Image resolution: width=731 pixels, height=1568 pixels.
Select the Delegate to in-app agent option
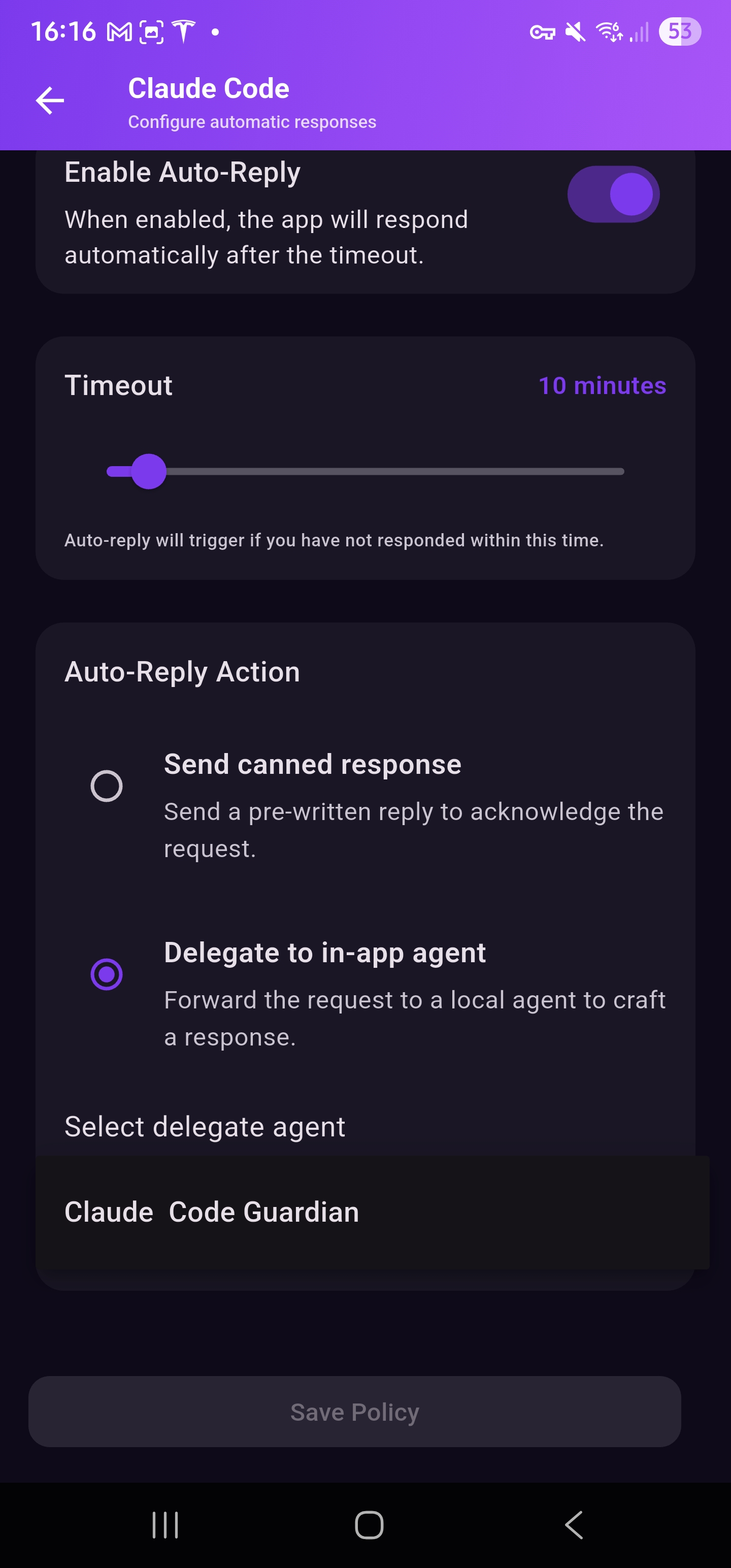(107, 974)
